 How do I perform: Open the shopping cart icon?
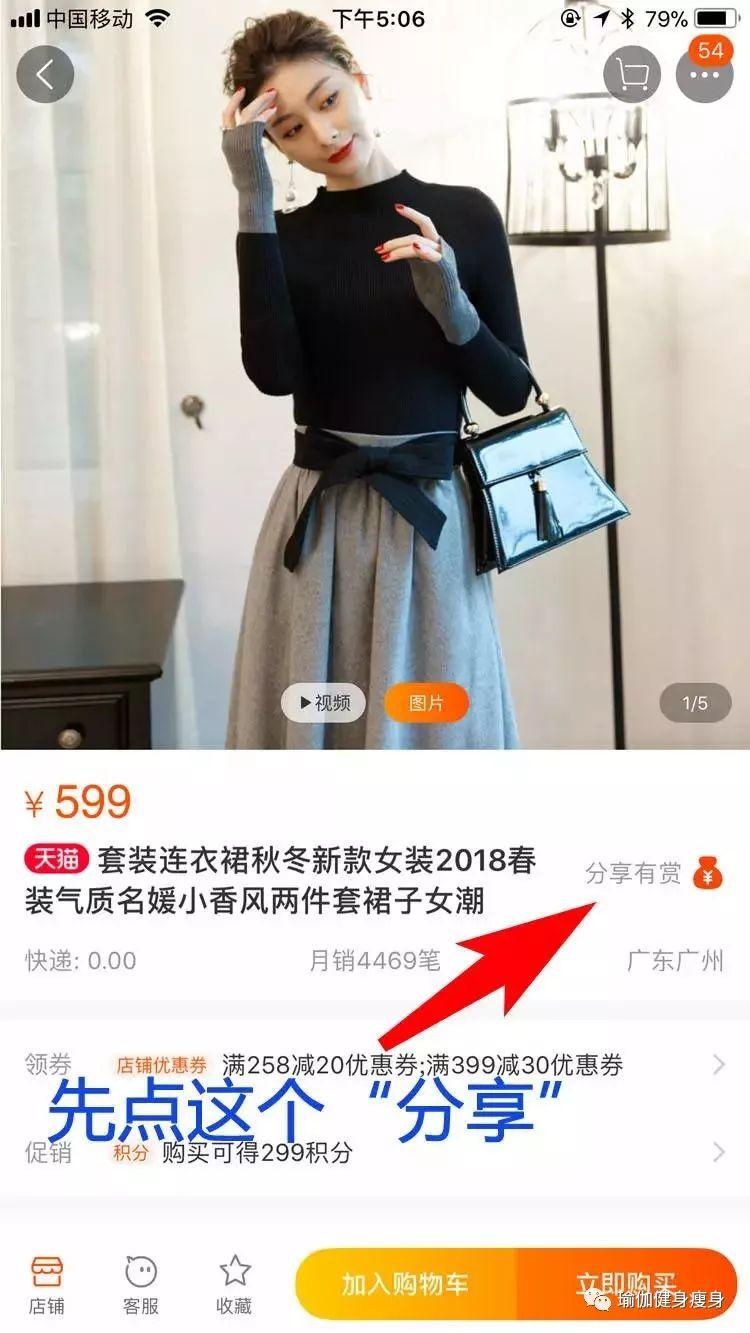coord(632,74)
